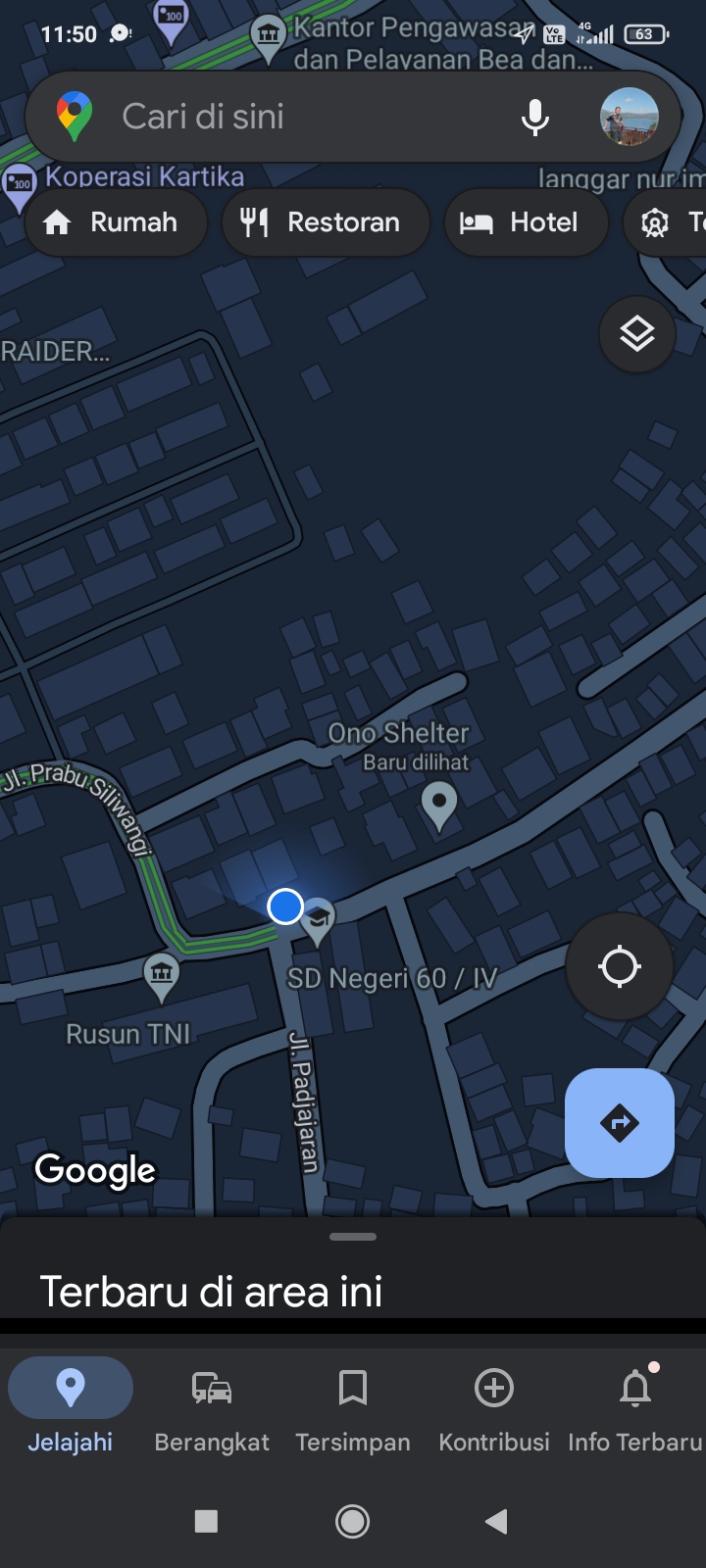Switch to the Kontribusi tab

point(494,1403)
